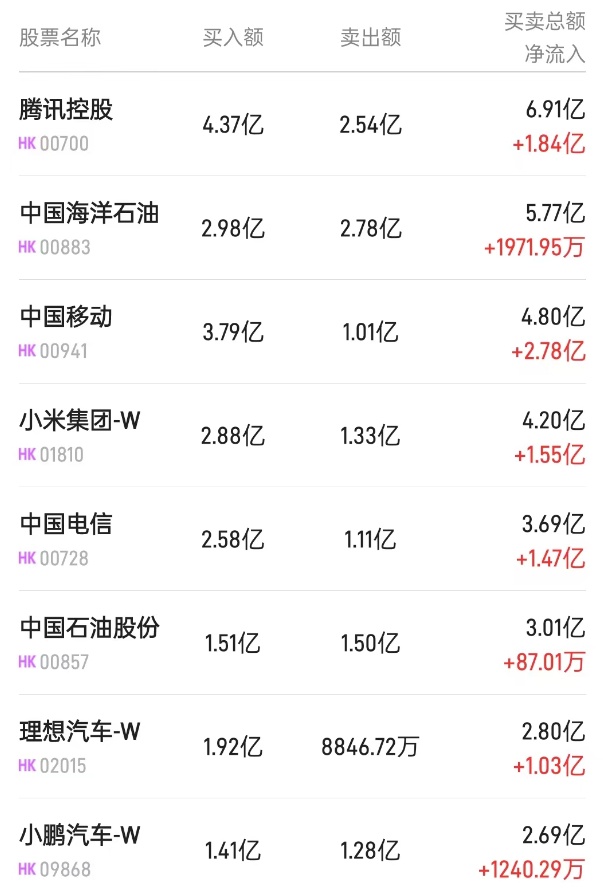View the 小米集团-W stock page
The image size is (603, 892).
click(x=80, y=421)
